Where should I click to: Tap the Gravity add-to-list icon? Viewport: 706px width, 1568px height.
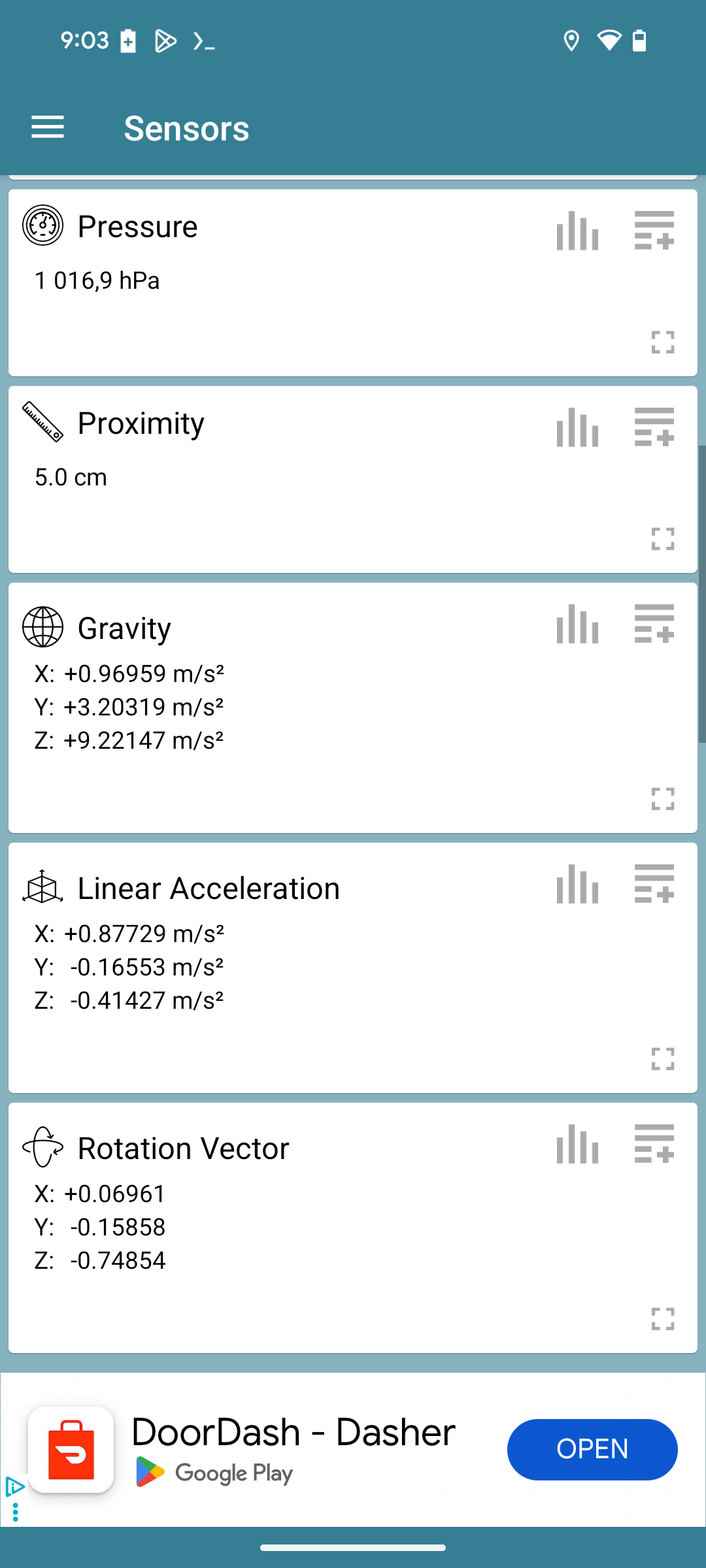click(654, 624)
